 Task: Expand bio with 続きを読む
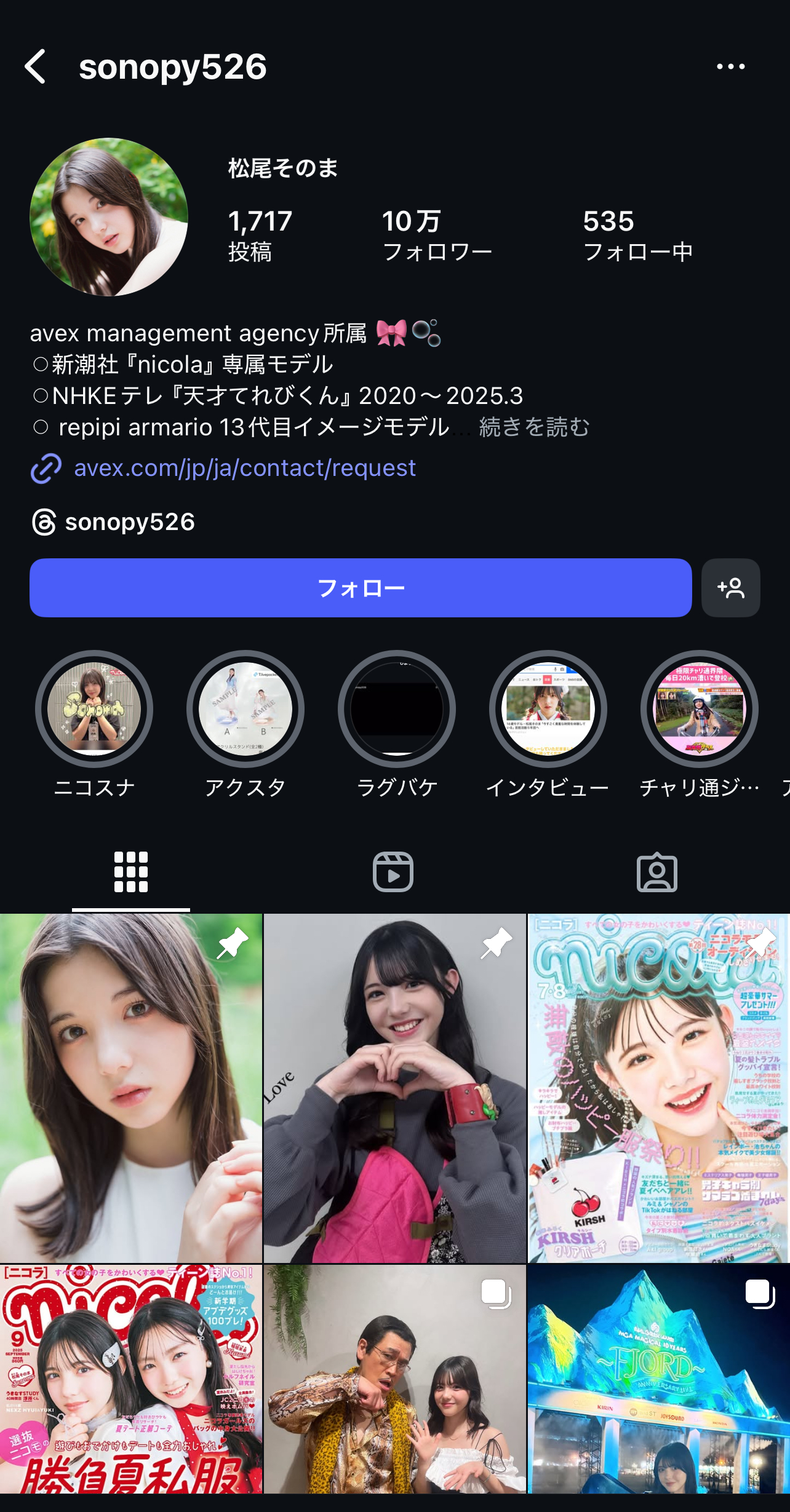click(x=534, y=427)
